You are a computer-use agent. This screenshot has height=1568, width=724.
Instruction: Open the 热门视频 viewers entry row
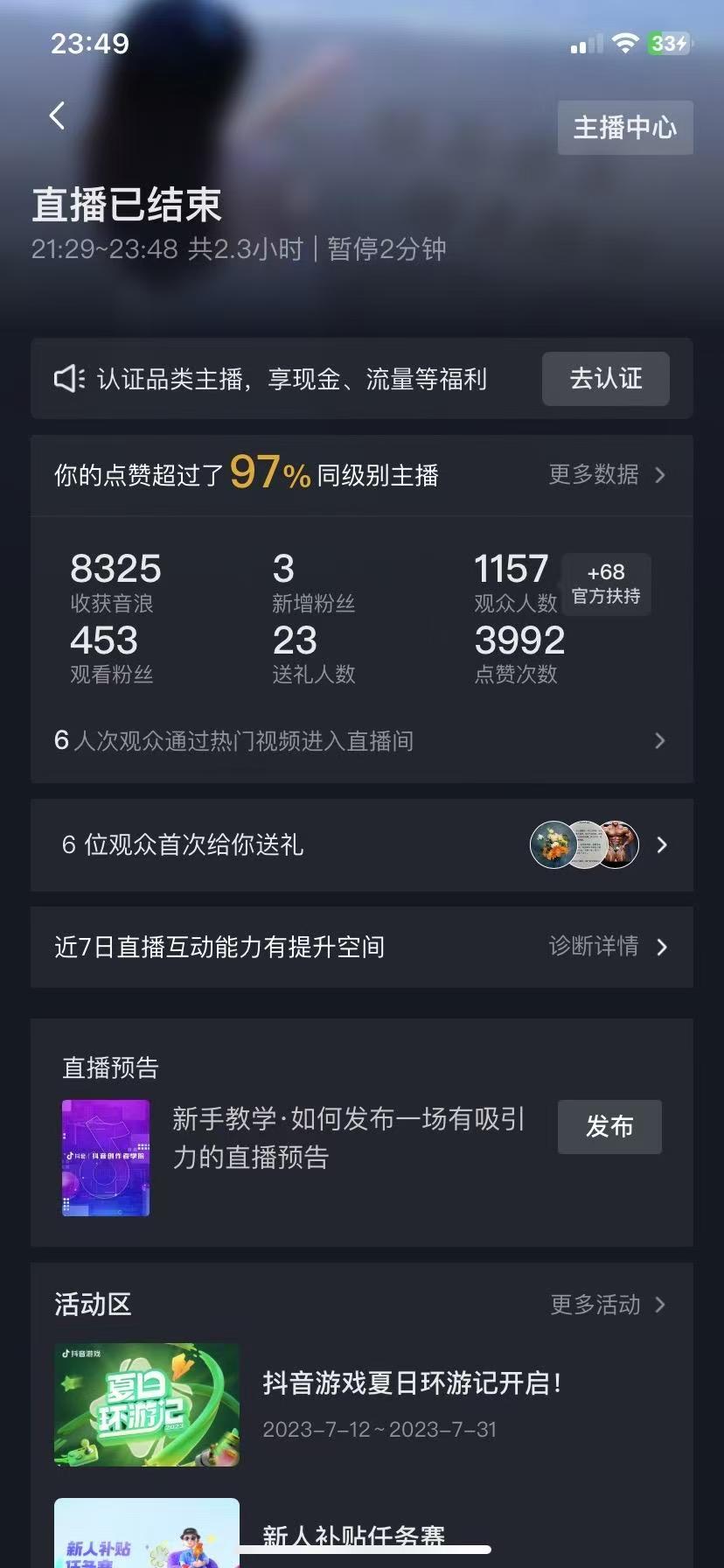pyautogui.click(x=360, y=741)
